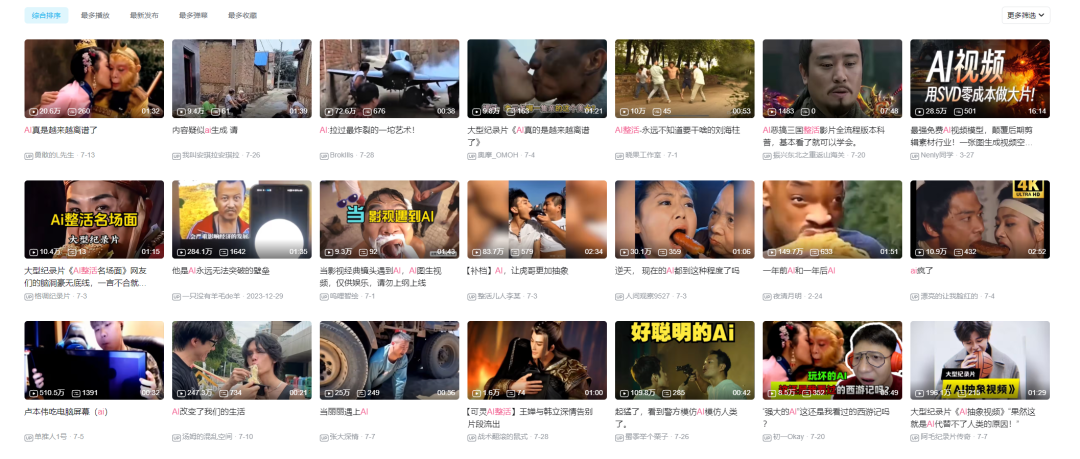Play the video 一年前AI和一年后AI
This screenshot has width=1080, height=459.
pyautogui.click(x=832, y=219)
